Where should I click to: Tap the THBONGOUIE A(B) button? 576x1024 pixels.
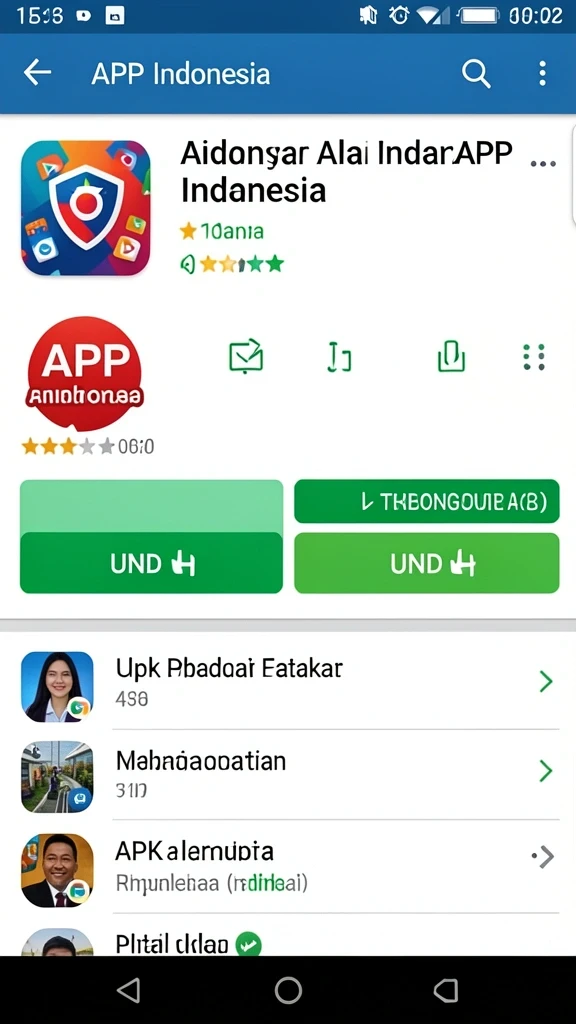(x=426, y=502)
